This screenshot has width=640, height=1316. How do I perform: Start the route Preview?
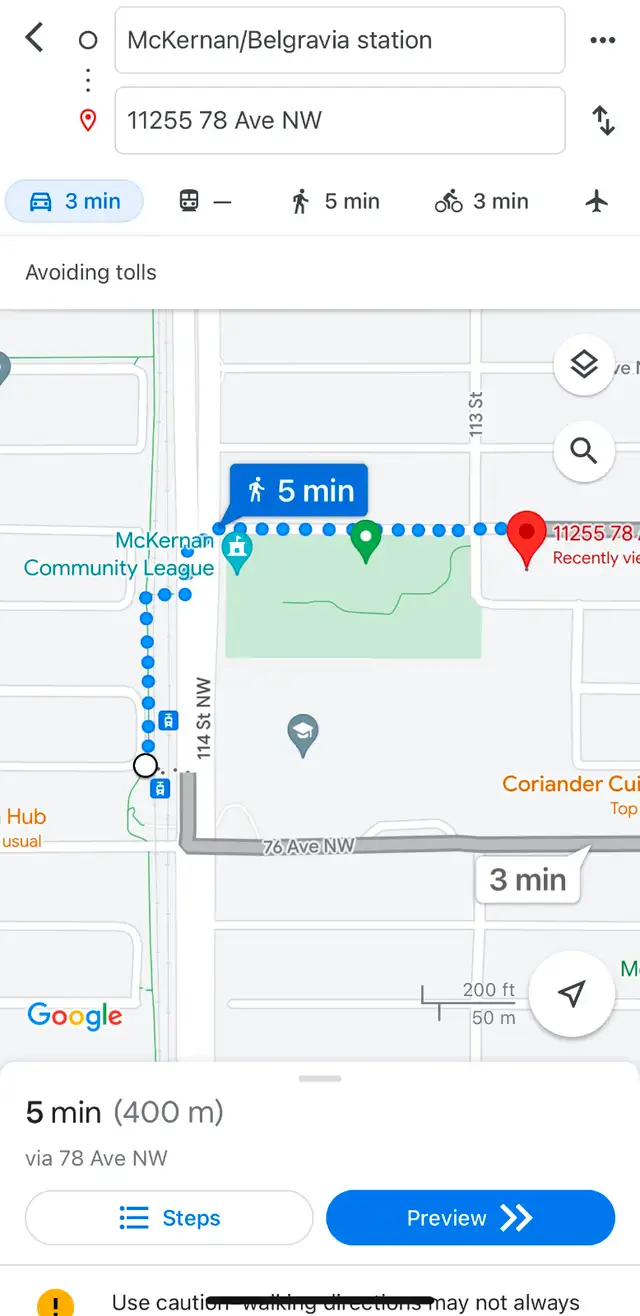[x=470, y=1218]
